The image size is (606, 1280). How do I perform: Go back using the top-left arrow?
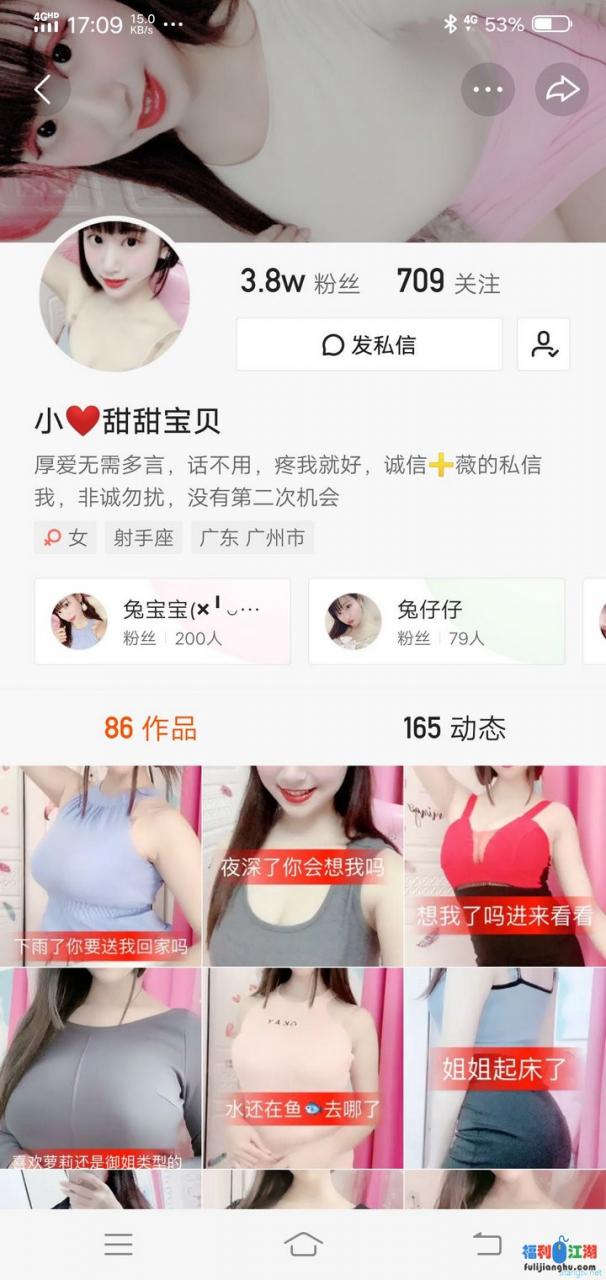pyautogui.click(x=42, y=90)
